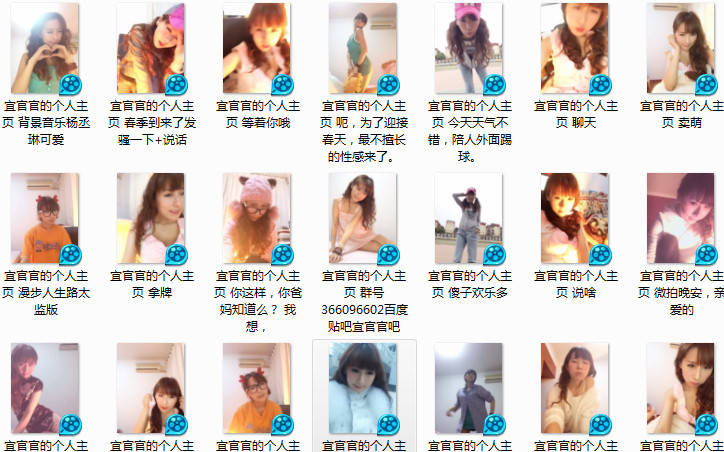Tap the video file '拿牌'
Image resolution: width=724 pixels, height=452 pixels.
coord(150,218)
